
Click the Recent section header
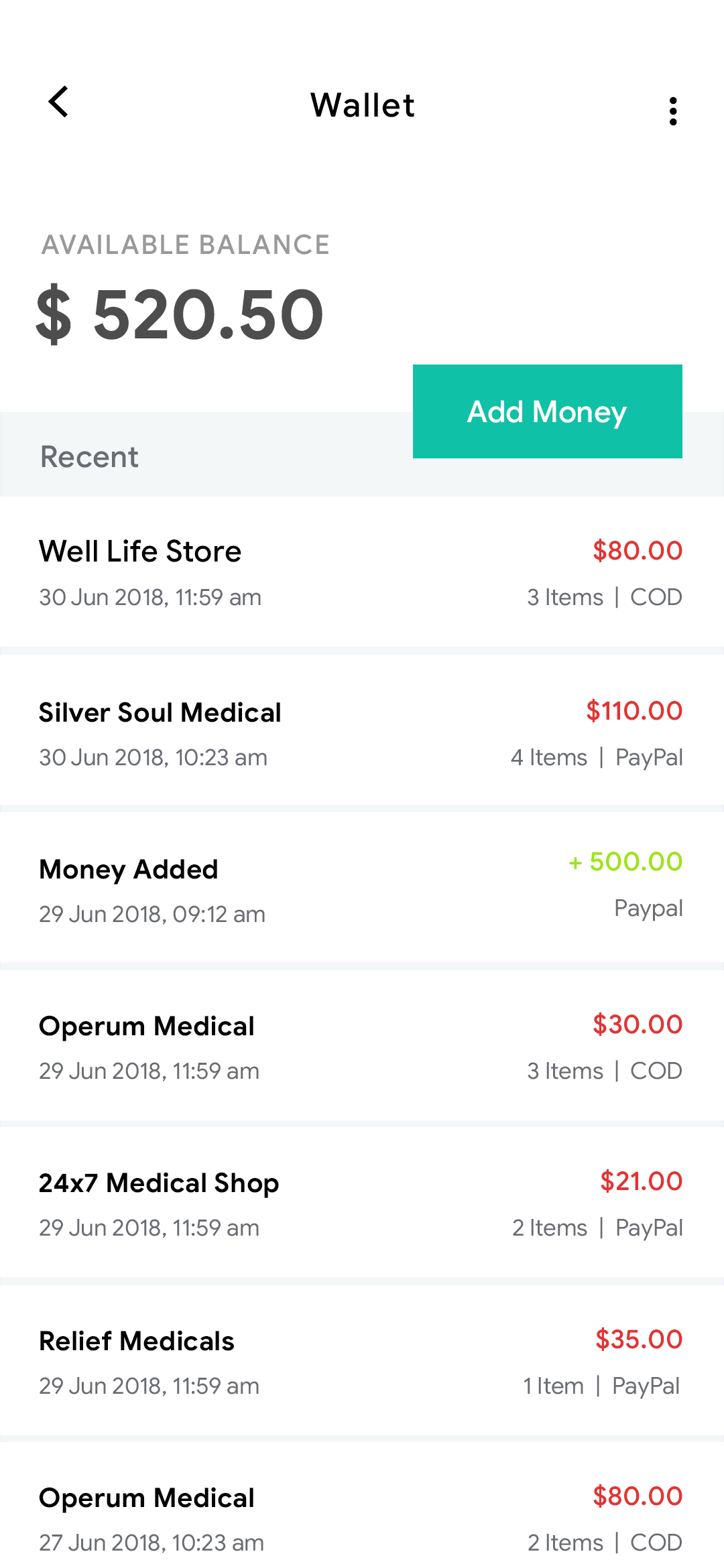click(x=90, y=456)
